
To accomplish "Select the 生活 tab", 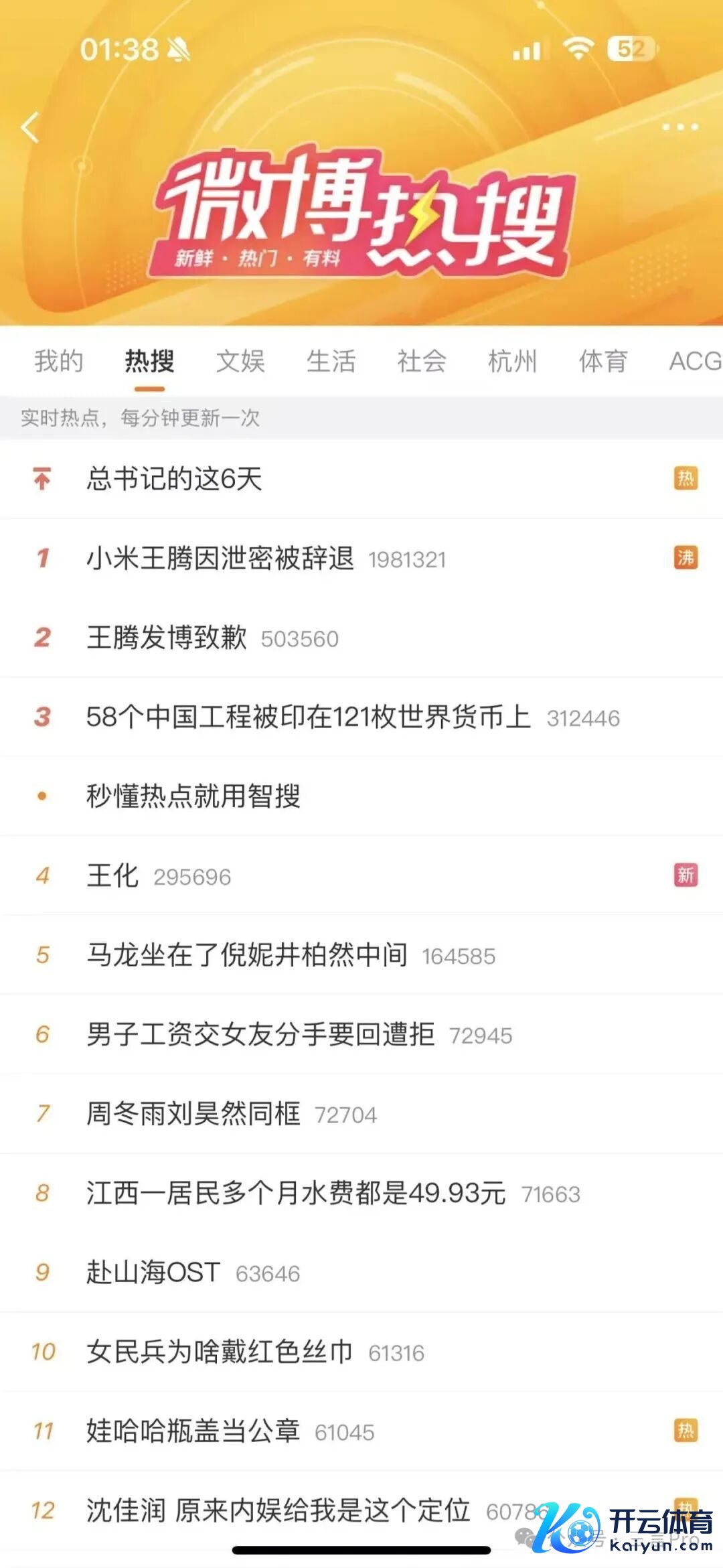I will [x=331, y=361].
